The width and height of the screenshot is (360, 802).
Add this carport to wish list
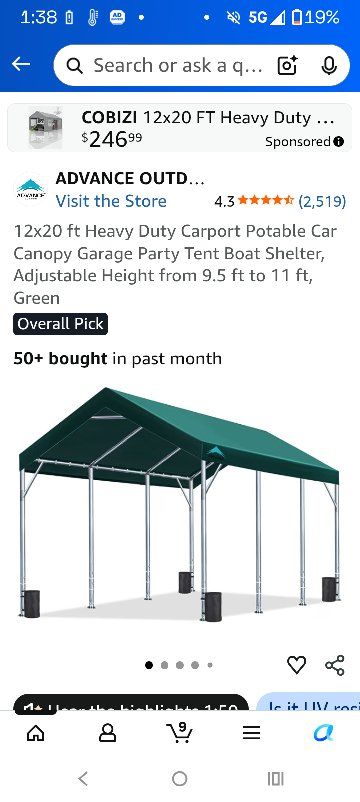[x=297, y=665]
